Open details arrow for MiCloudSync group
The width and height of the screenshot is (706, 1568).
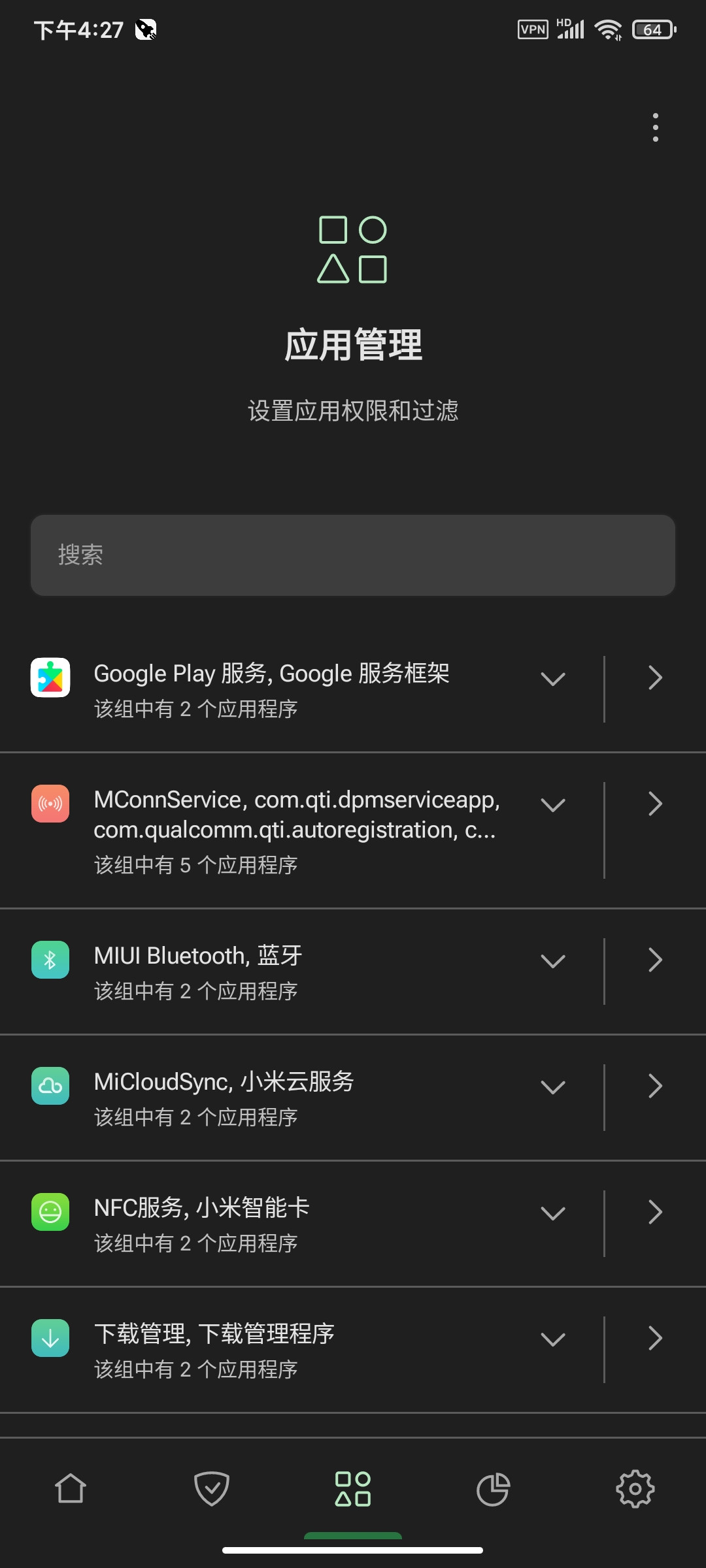pyautogui.click(x=655, y=1086)
